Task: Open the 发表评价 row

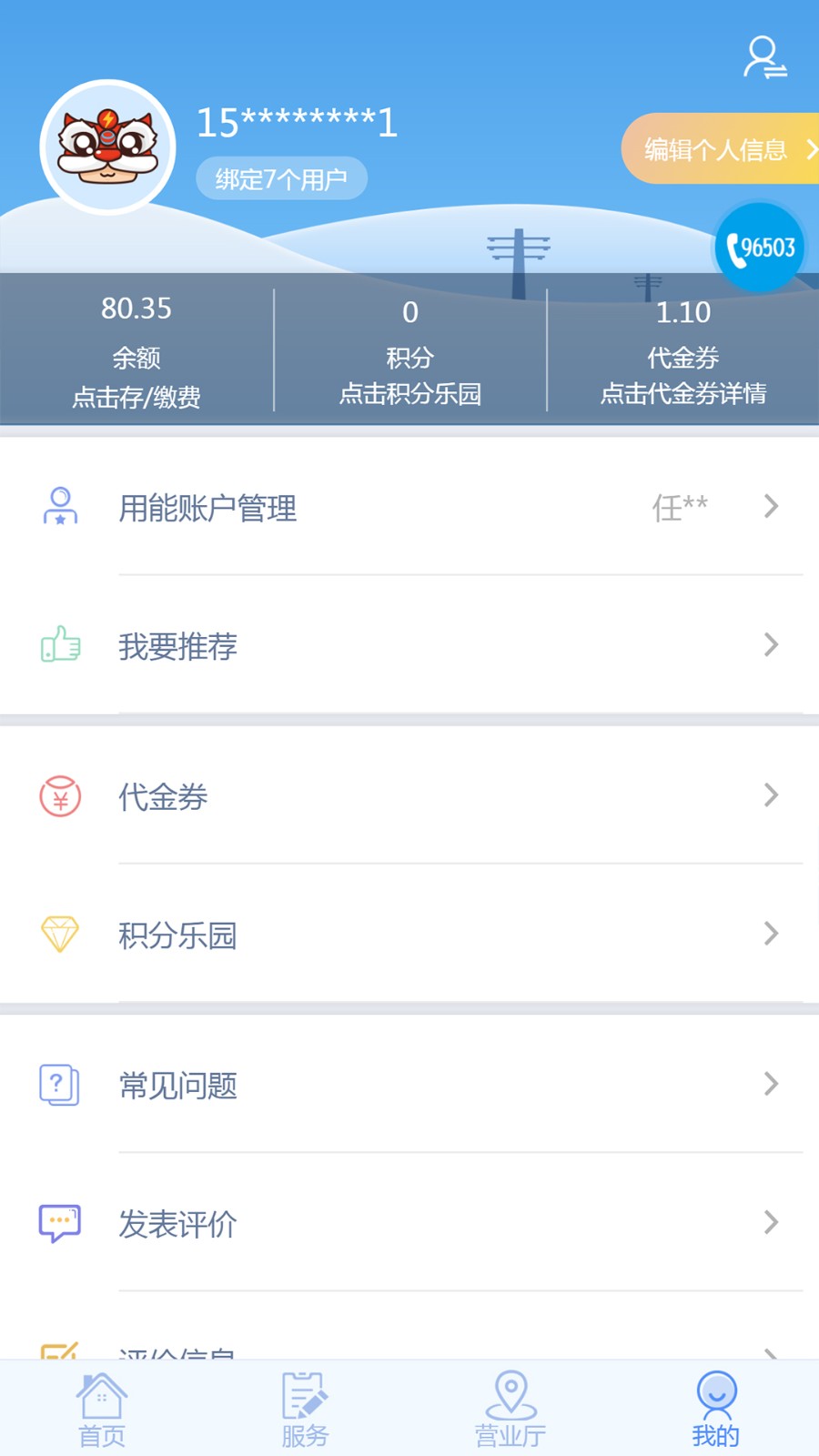Action: click(x=409, y=1223)
